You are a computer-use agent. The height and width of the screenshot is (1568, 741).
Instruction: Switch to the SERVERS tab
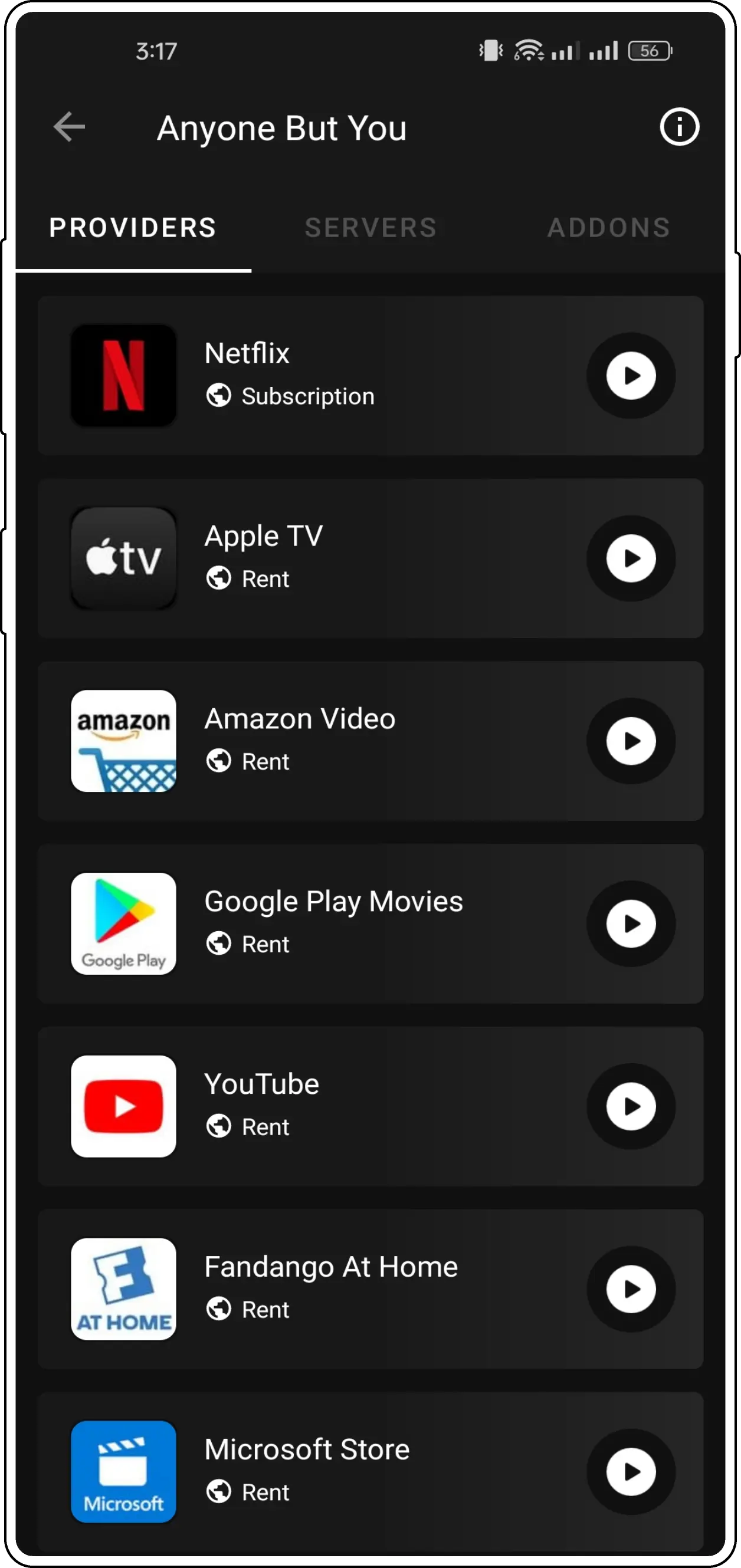[370, 228]
